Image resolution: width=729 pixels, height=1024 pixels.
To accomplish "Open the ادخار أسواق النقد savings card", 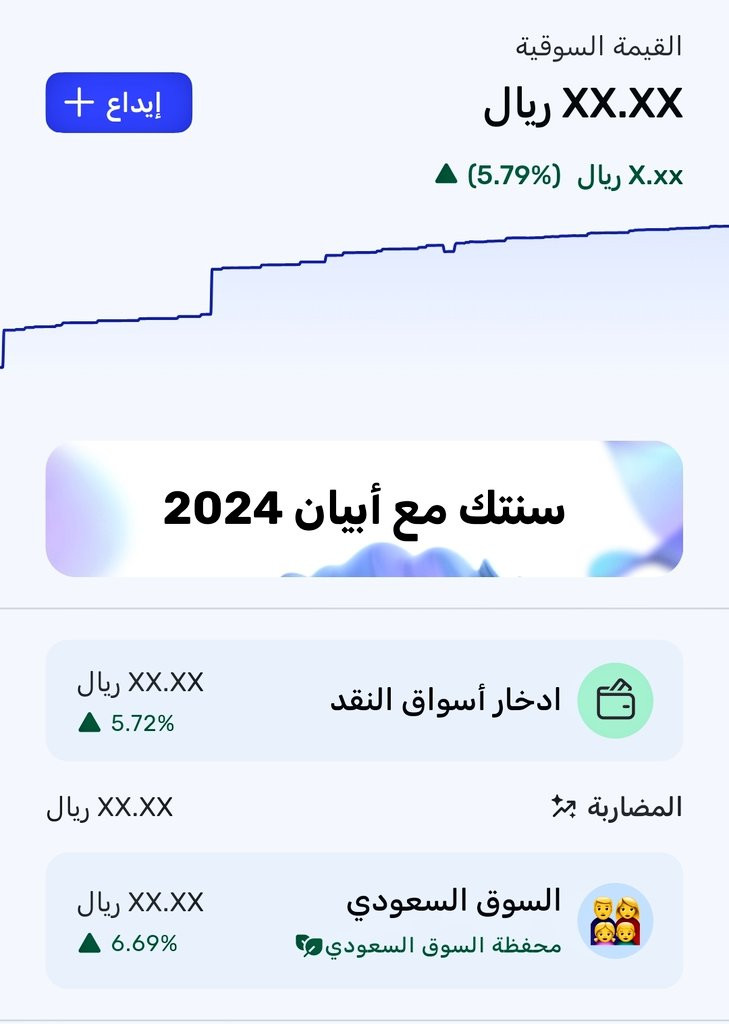I will click(x=364, y=700).
